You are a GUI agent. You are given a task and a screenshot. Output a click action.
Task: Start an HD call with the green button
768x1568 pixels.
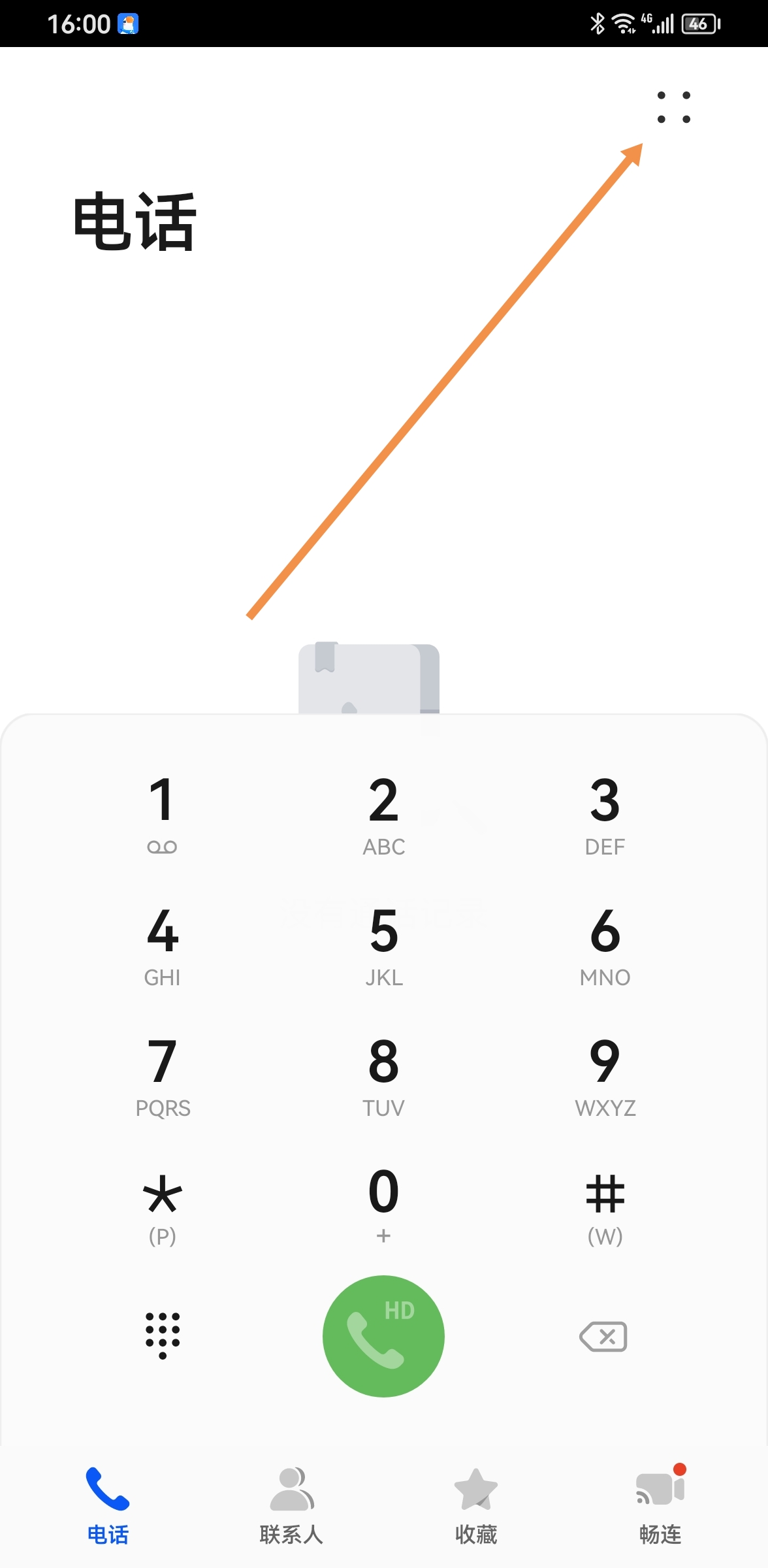(x=384, y=1336)
